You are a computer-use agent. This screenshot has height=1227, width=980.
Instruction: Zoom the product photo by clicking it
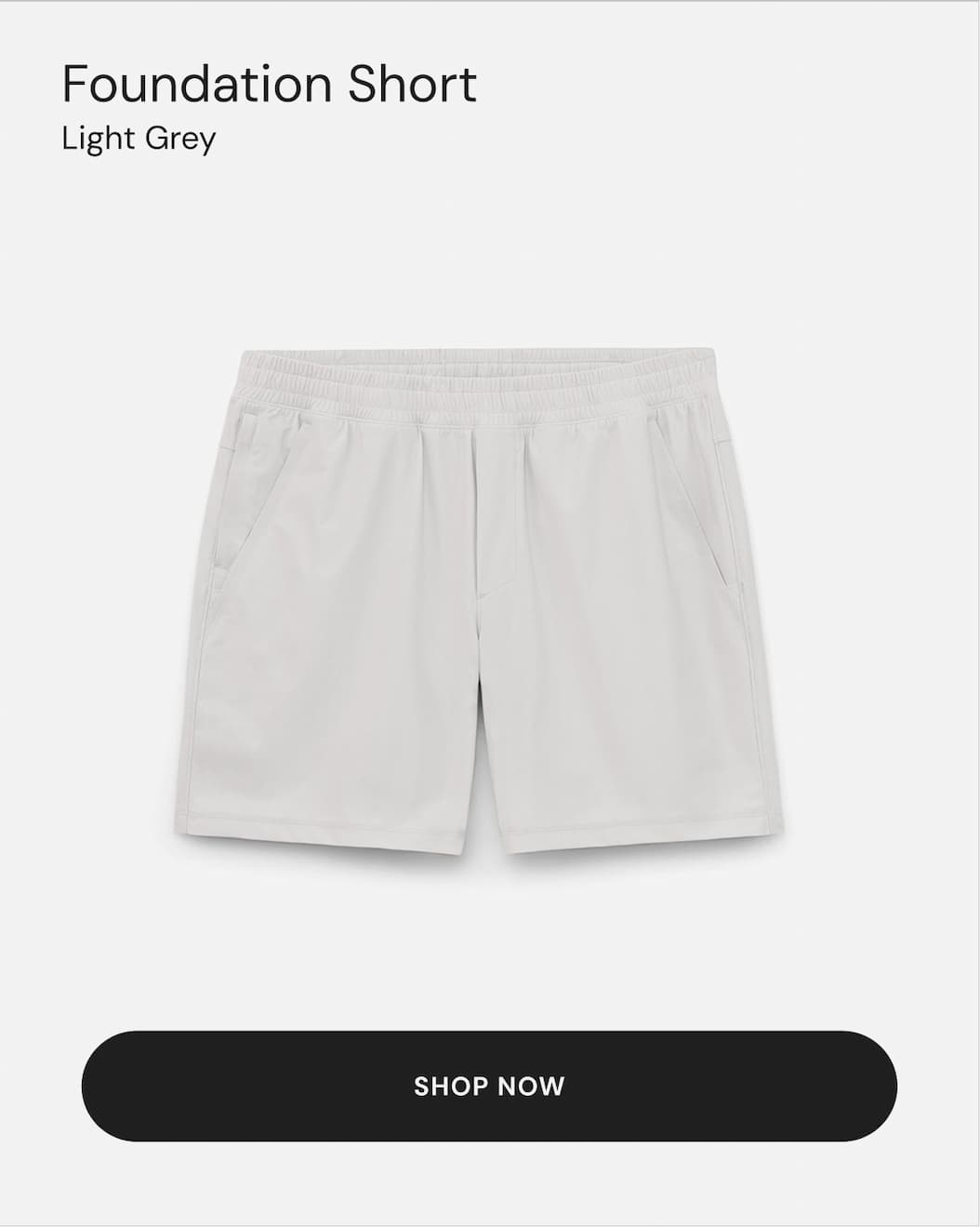pyautogui.click(x=483, y=605)
